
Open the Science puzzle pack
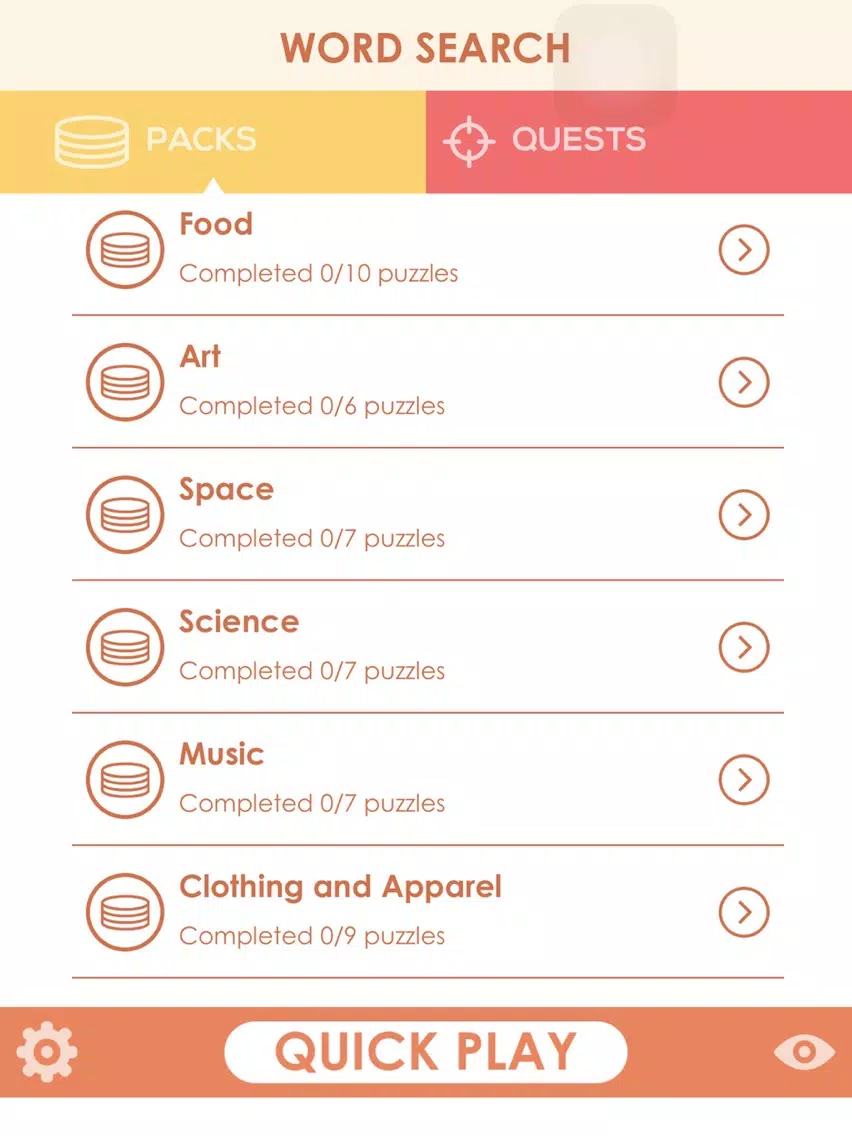pos(427,647)
